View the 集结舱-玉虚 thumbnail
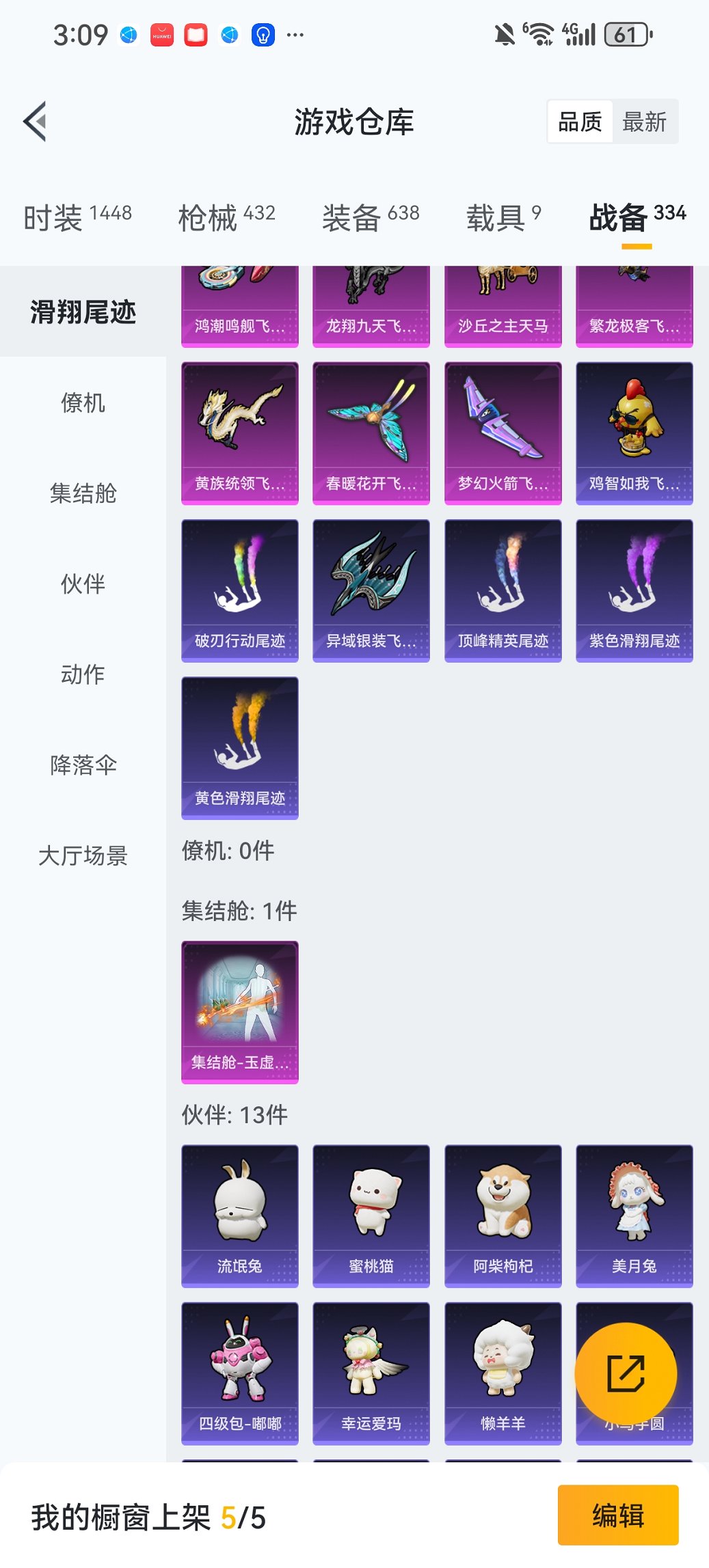 tap(239, 1013)
